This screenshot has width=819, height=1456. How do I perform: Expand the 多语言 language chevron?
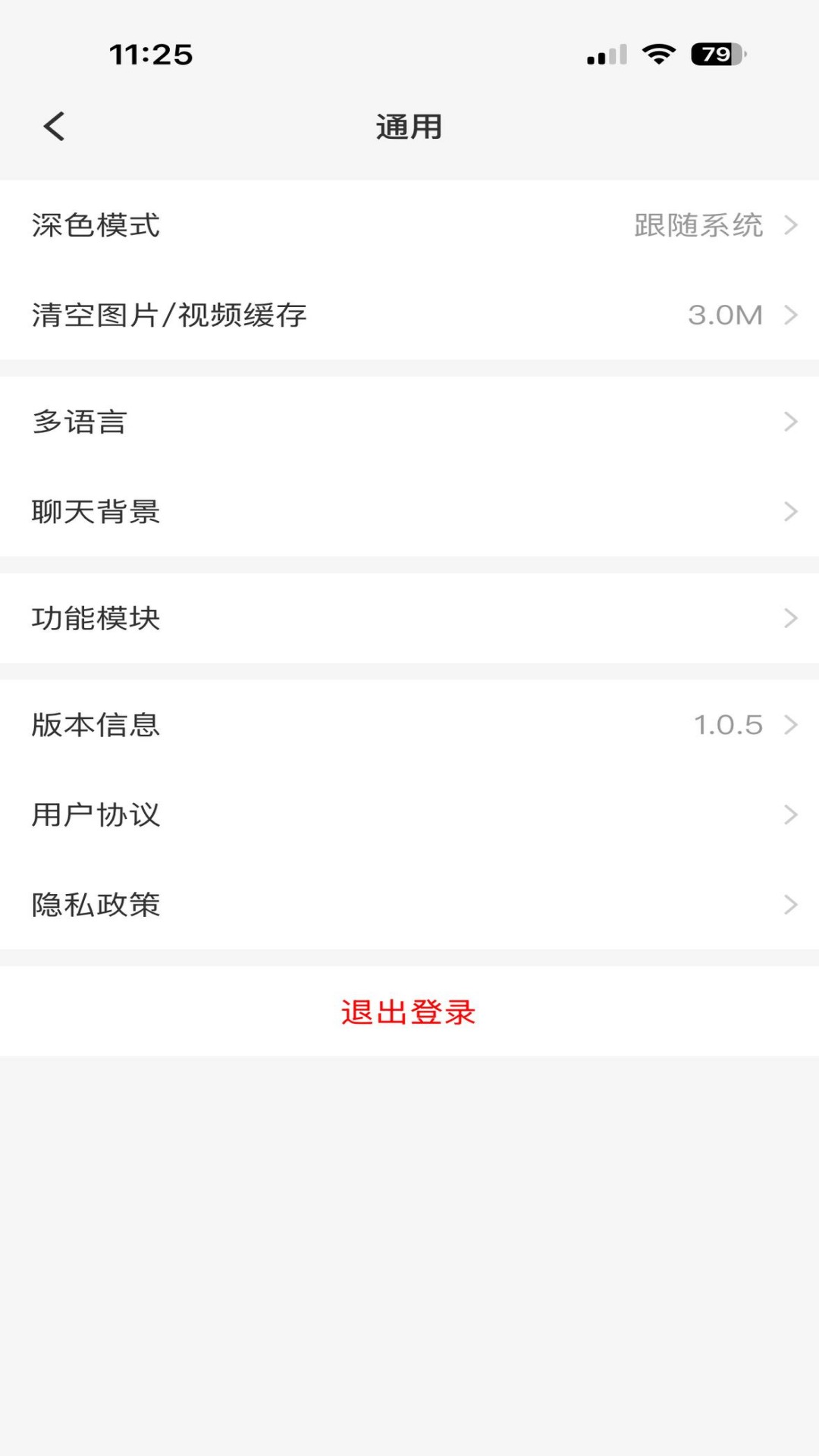tap(791, 422)
